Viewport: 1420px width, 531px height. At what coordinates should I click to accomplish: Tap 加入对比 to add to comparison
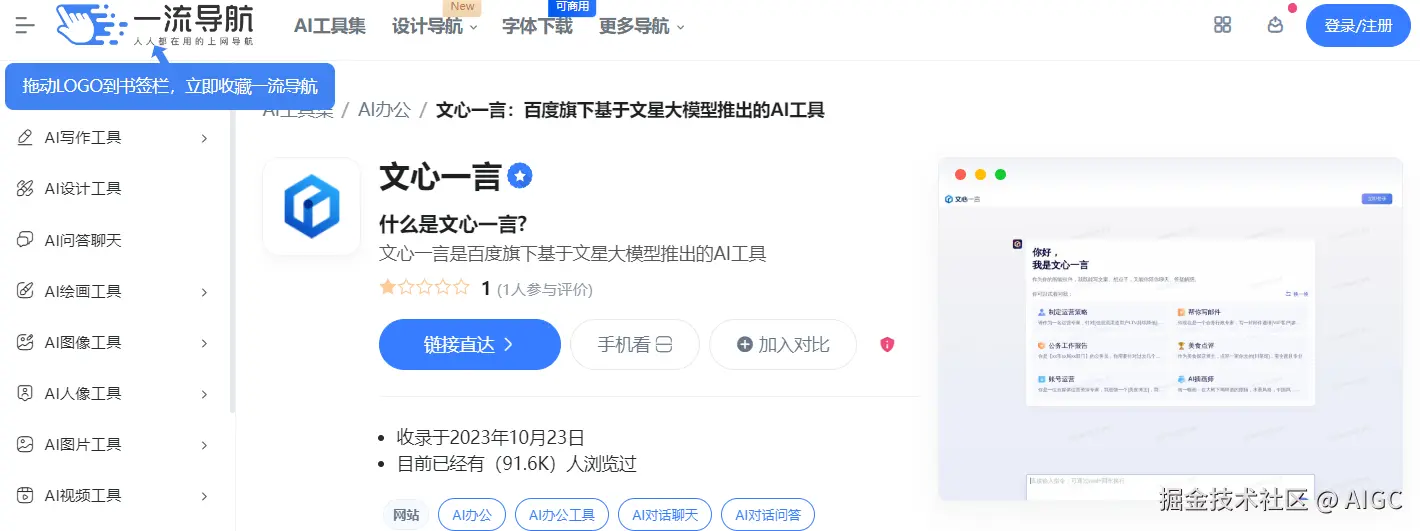[783, 345]
